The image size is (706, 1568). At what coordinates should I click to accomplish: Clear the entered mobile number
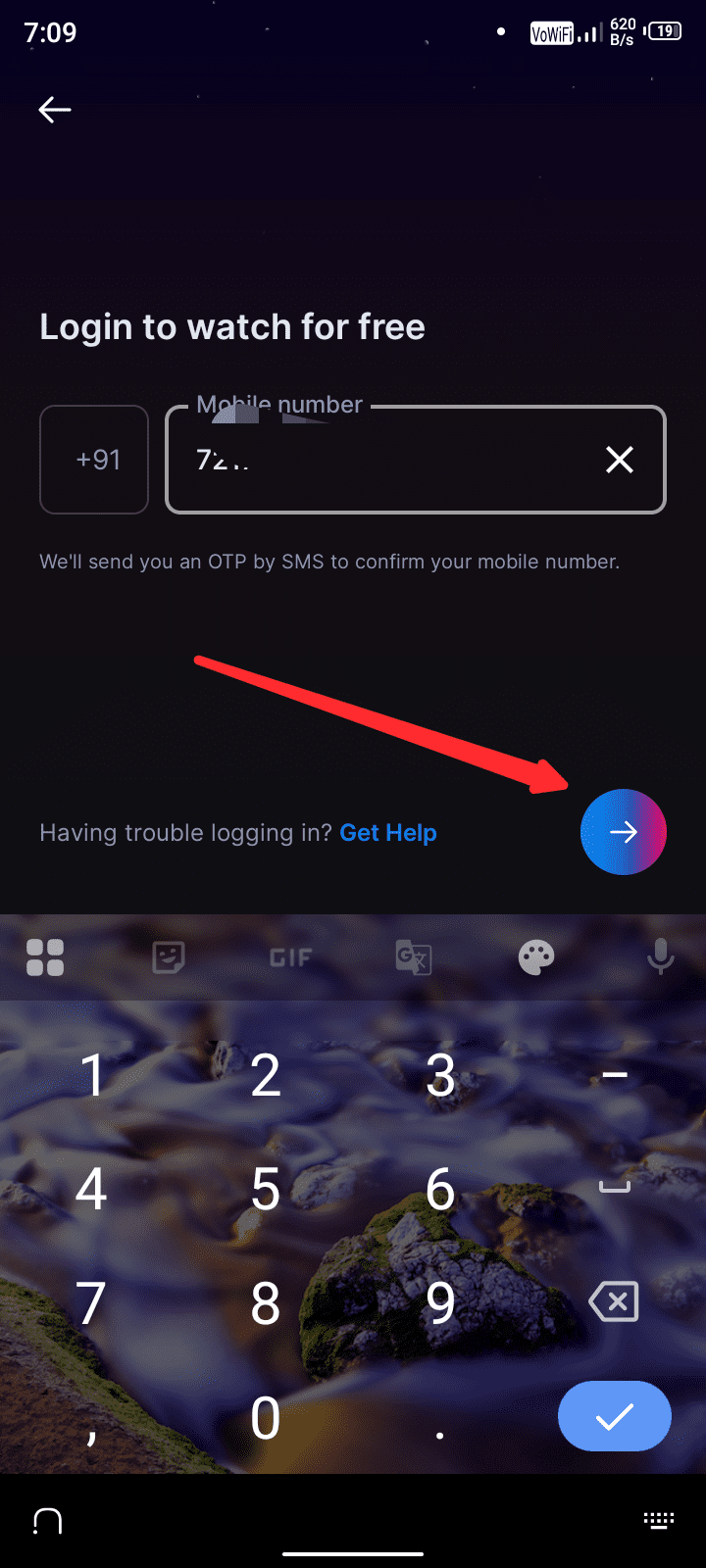point(620,460)
